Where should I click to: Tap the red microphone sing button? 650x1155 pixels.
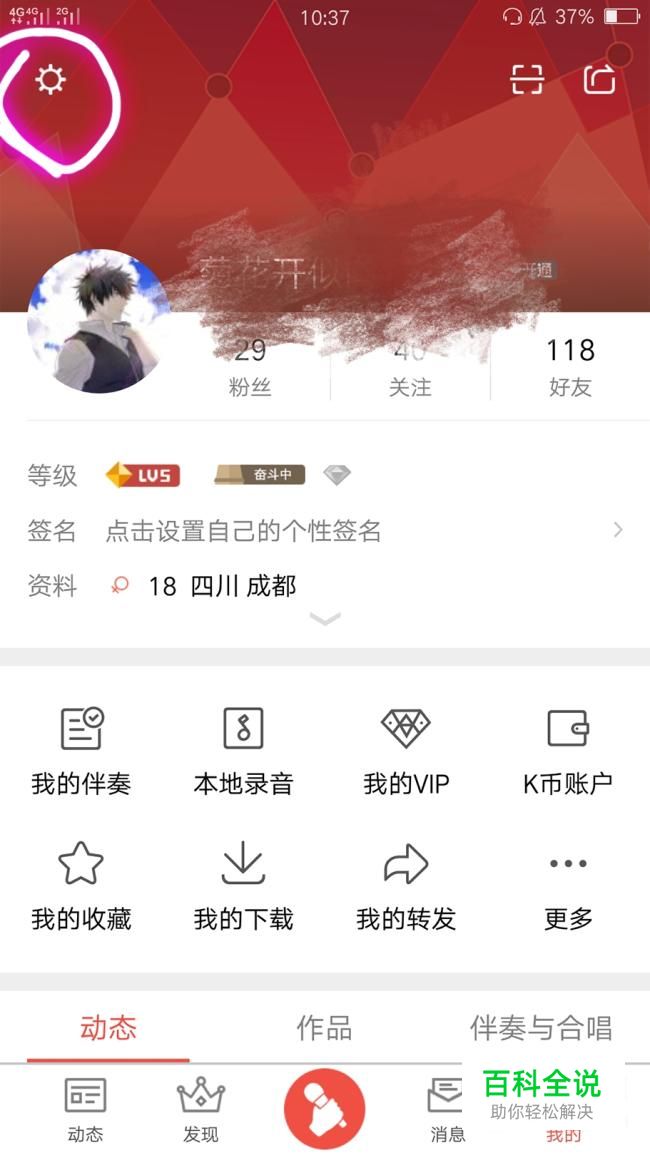pyautogui.click(x=324, y=1108)
